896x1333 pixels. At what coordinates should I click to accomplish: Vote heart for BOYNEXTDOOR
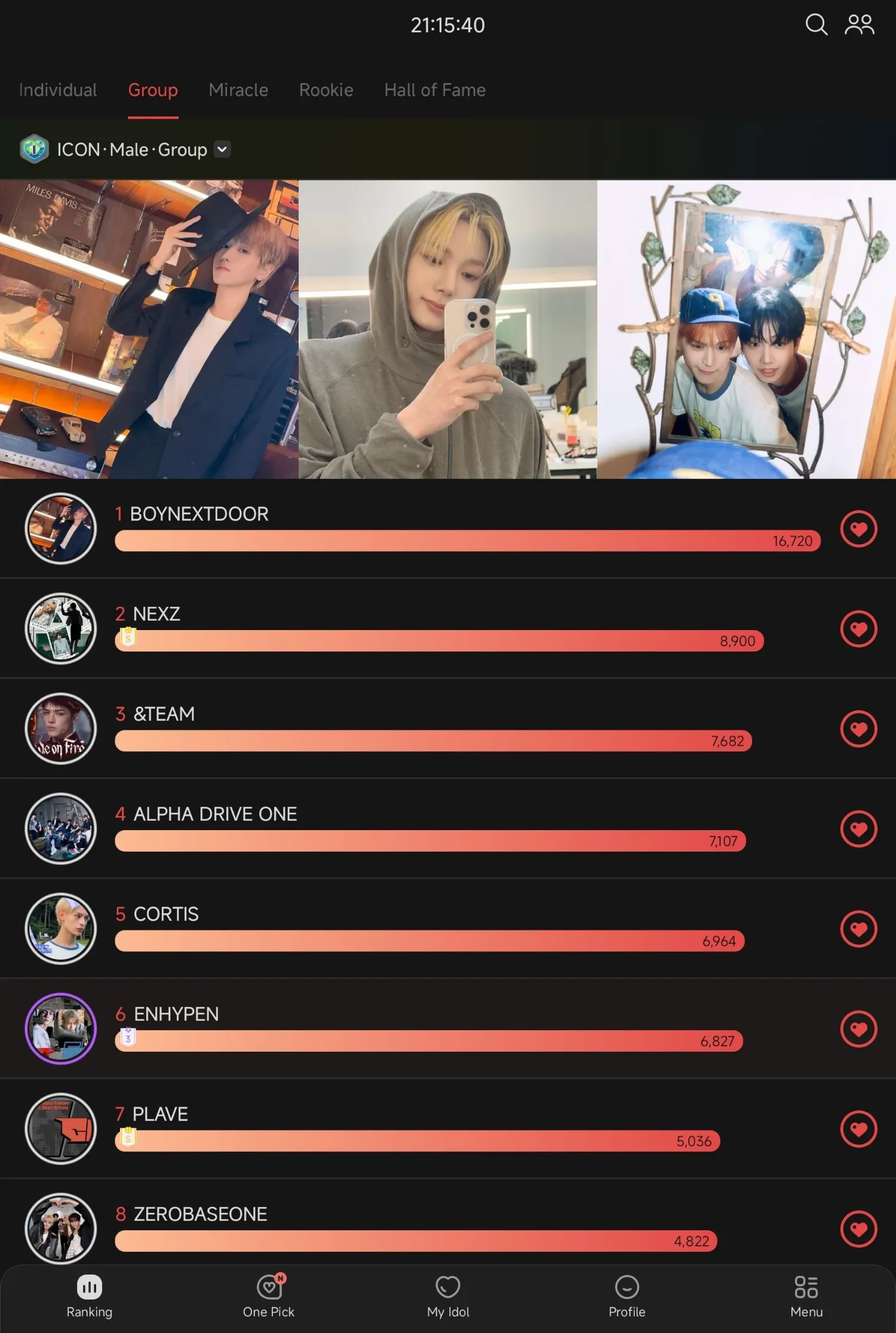[858, 529]
